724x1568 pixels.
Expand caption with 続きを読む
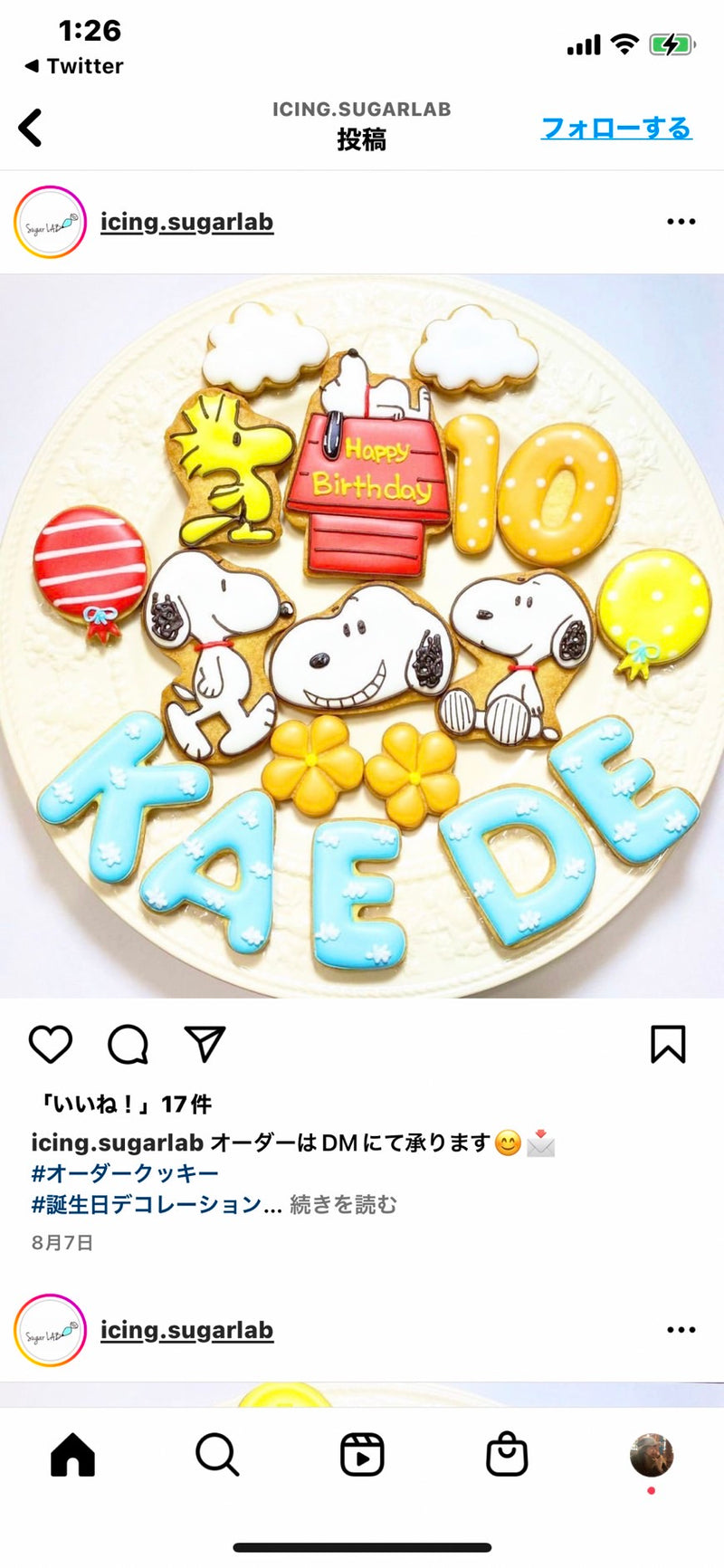pos(343,1204)
